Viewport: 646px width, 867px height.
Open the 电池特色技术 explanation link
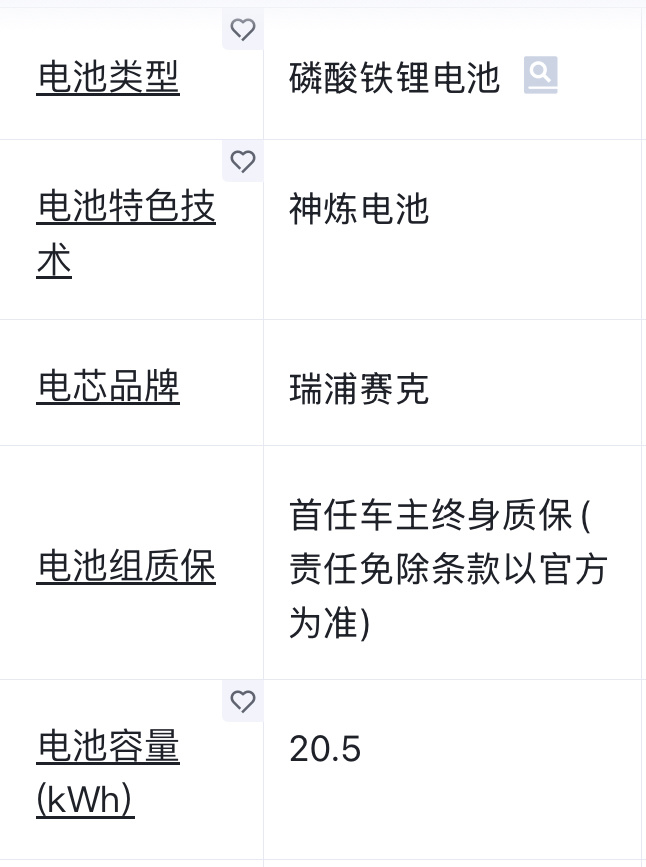126,208
